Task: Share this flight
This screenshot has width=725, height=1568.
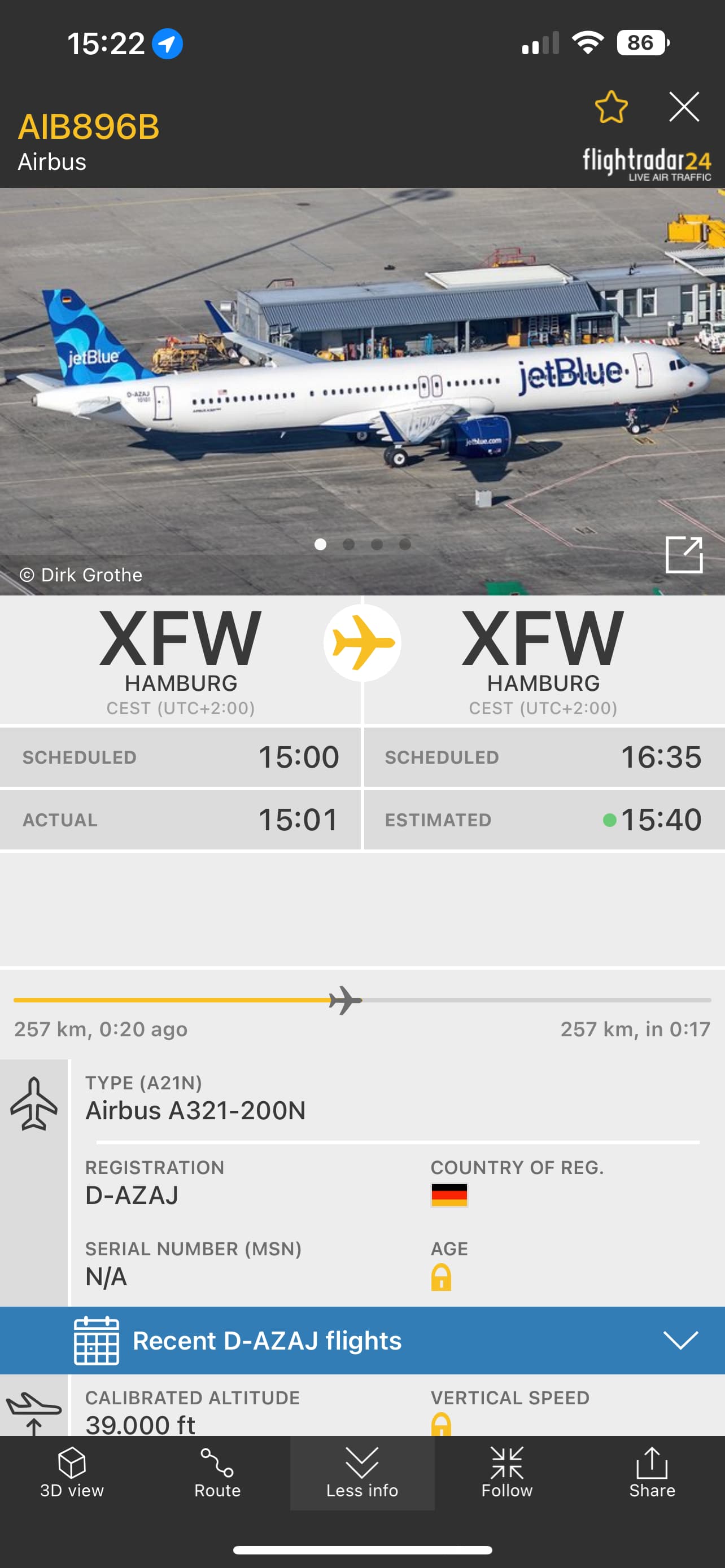Action: click(652, 1473)
